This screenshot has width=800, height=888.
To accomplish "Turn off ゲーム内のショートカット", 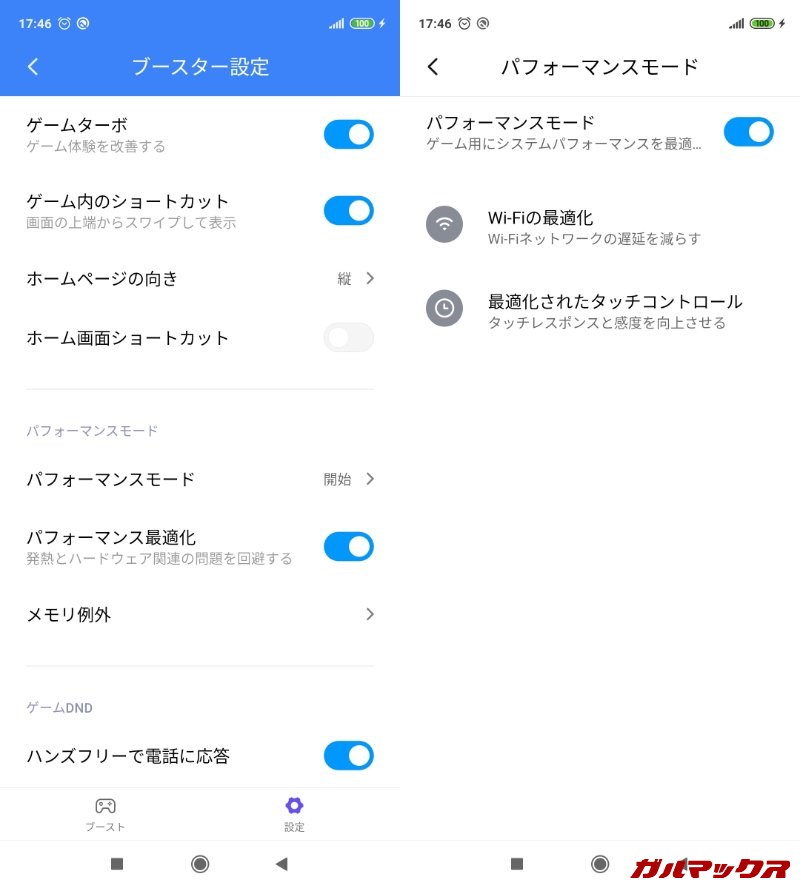I will (x=348, y=211).
